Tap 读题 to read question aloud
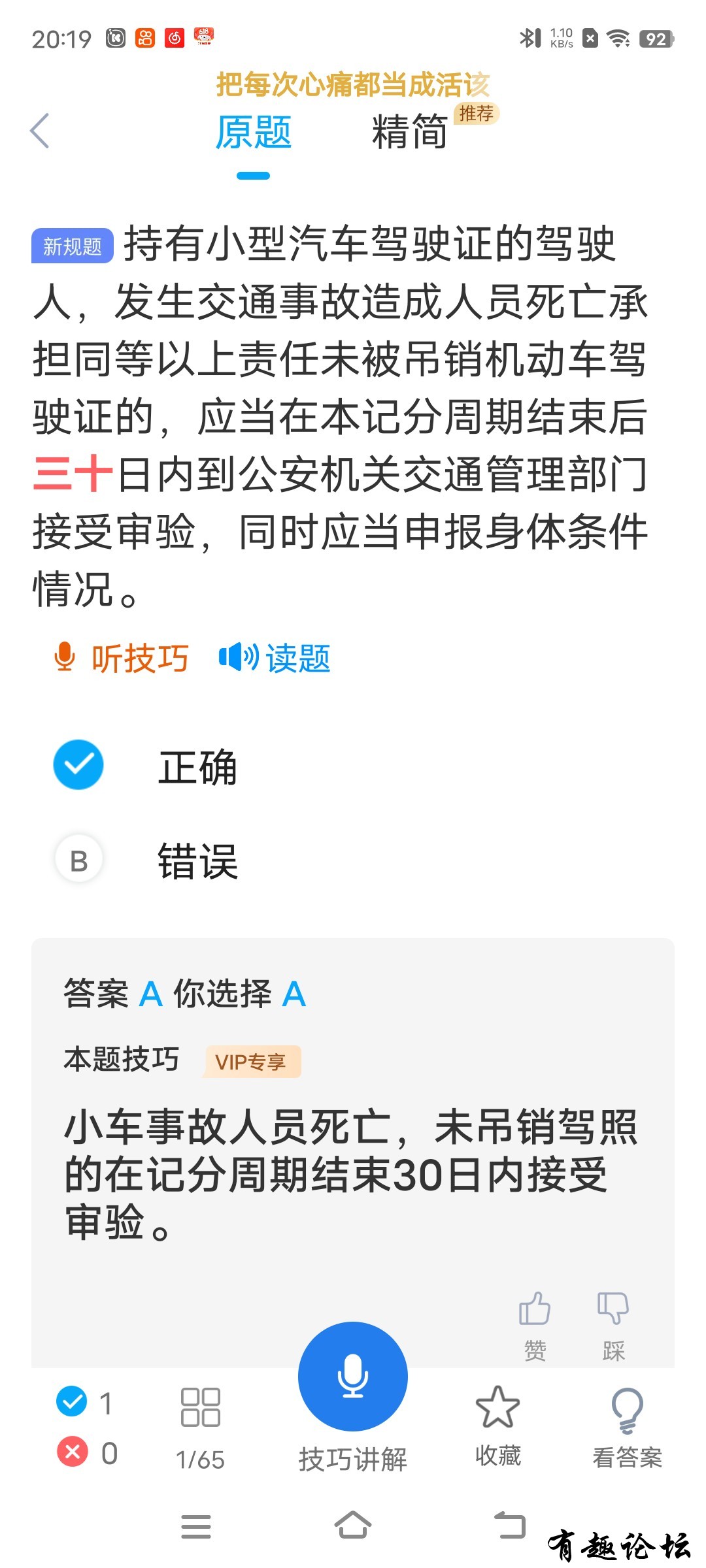706x1568 pixels. pos(275,658)
